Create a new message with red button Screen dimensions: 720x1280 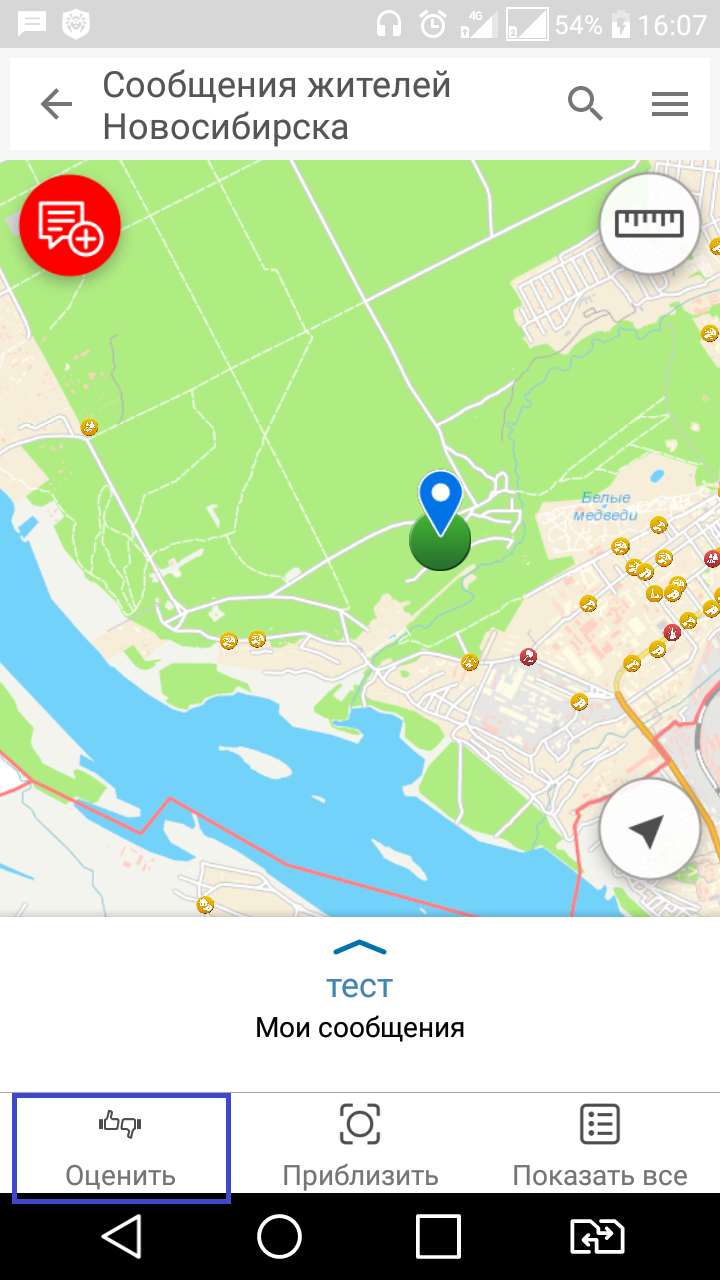tap(70, 224)
